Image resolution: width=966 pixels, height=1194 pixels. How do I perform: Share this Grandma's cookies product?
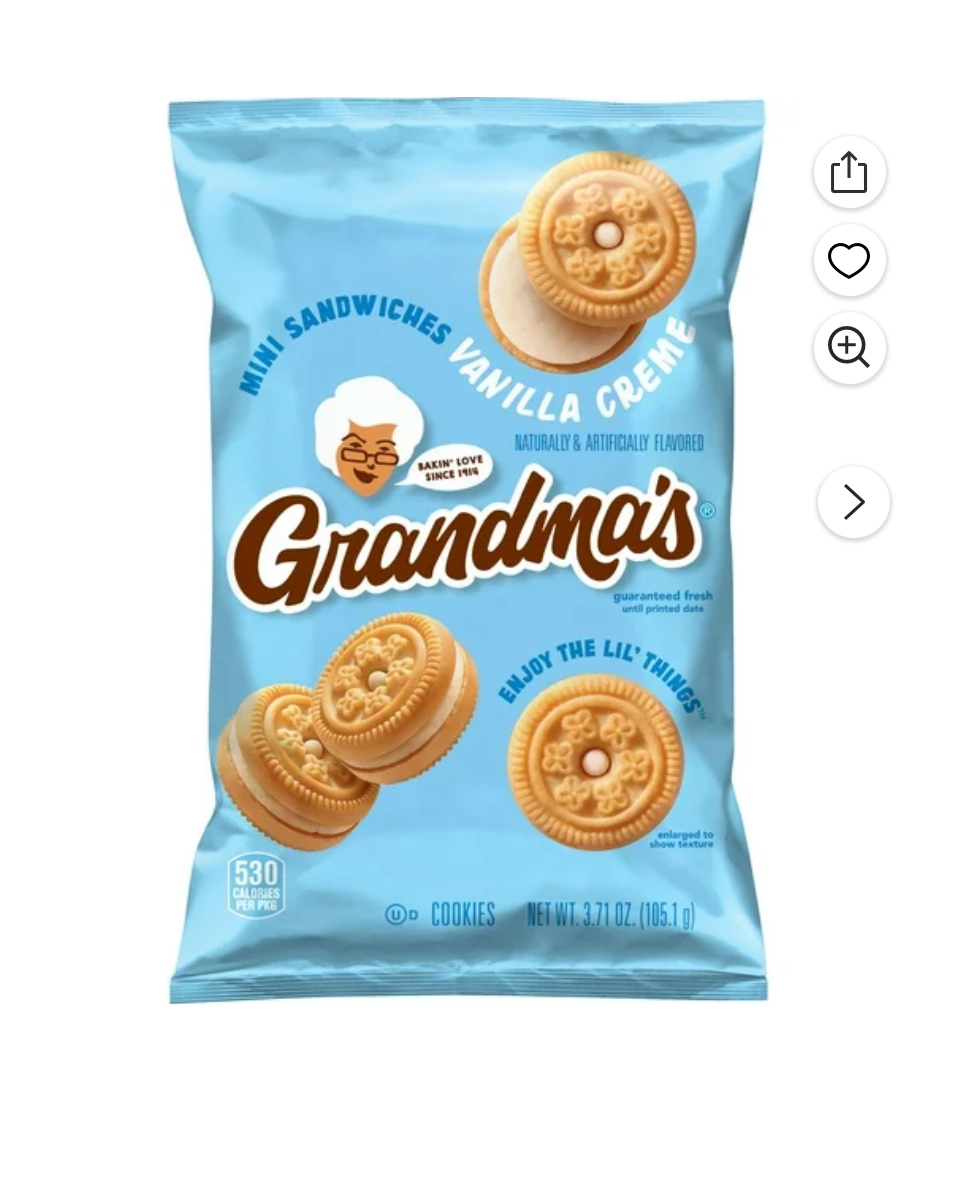point(849,172)
